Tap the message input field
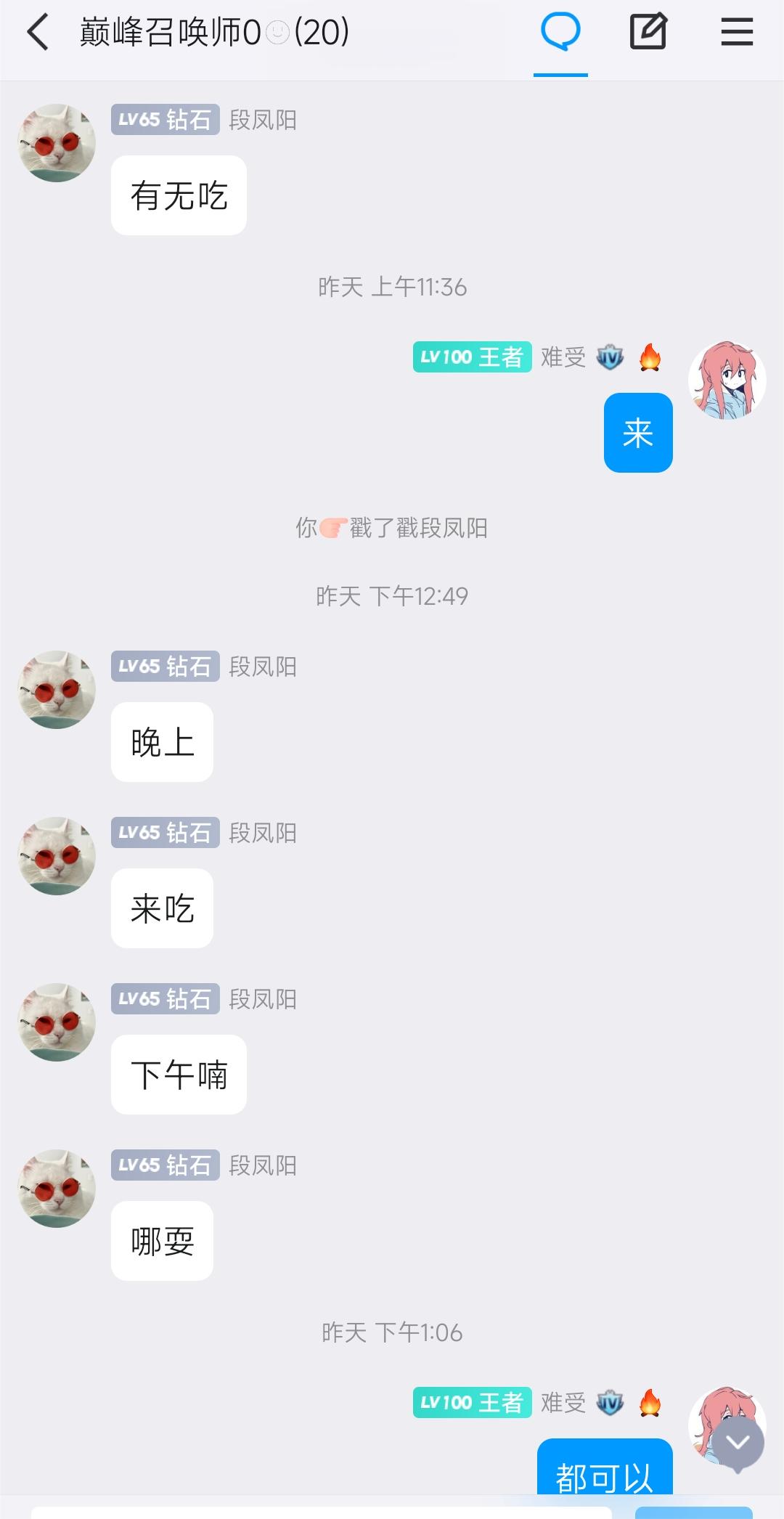 (x=319, y=1512)
